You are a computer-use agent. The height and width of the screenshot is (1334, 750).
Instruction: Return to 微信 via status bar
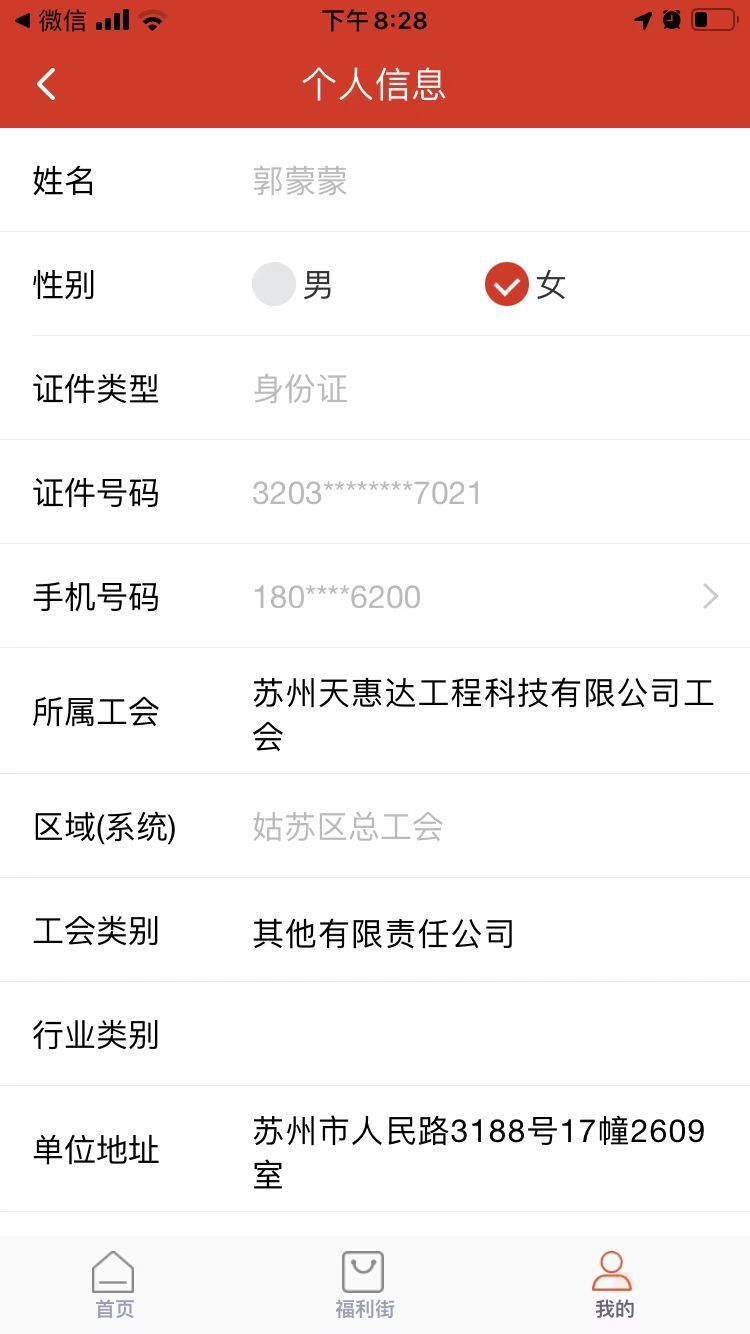click(x=50, y=20)
